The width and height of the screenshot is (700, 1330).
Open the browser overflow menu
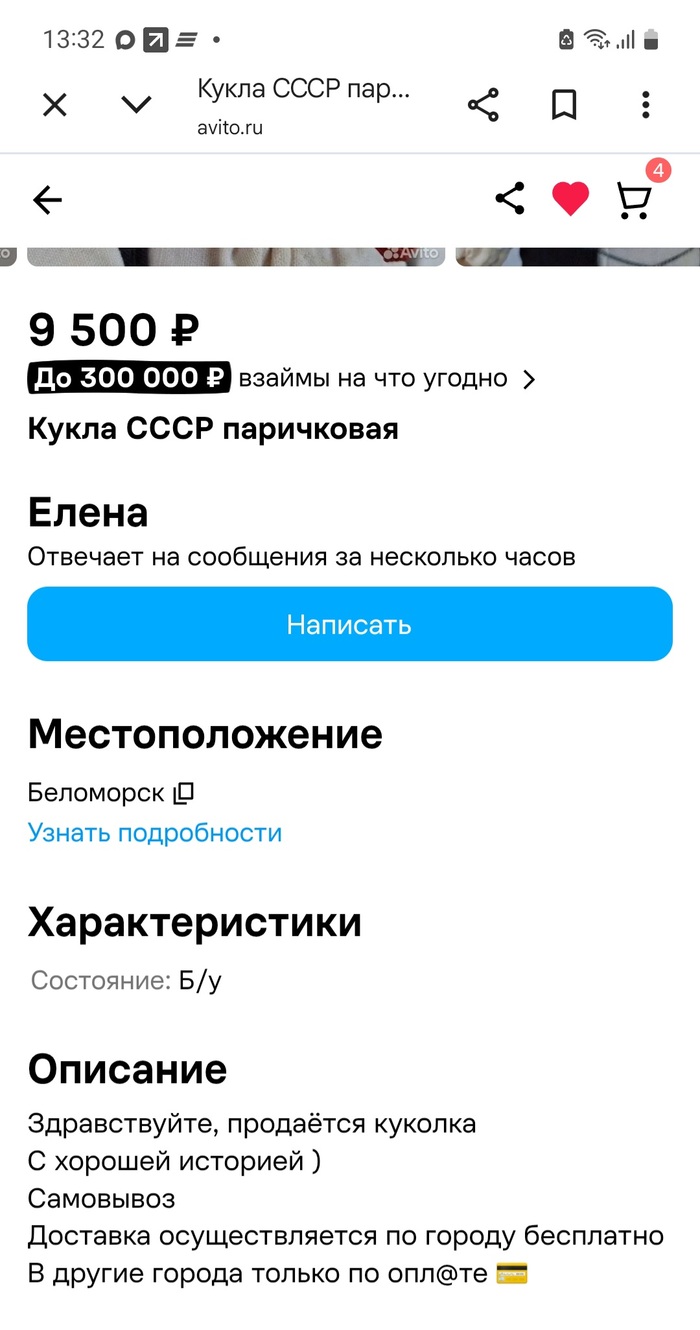pyautogui.click(x=646, y=104)
